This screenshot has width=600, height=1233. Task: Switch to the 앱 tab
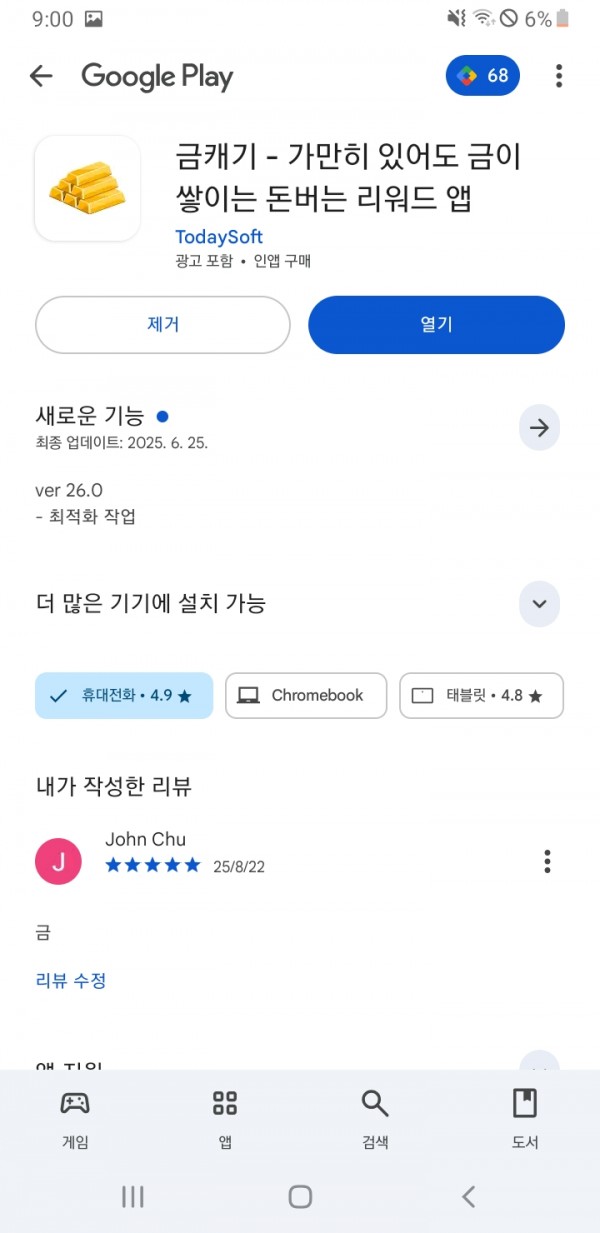coord(225,1120)
